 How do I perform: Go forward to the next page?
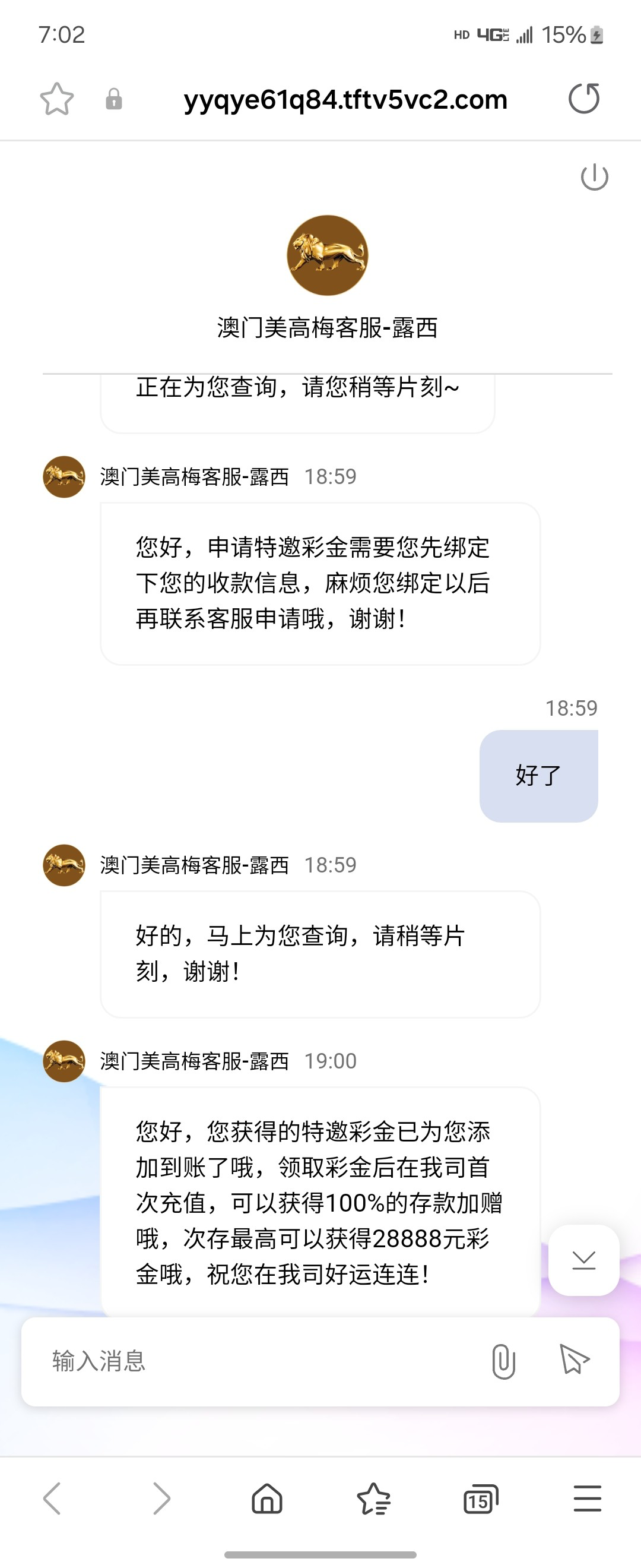(x=161, y=1498)
